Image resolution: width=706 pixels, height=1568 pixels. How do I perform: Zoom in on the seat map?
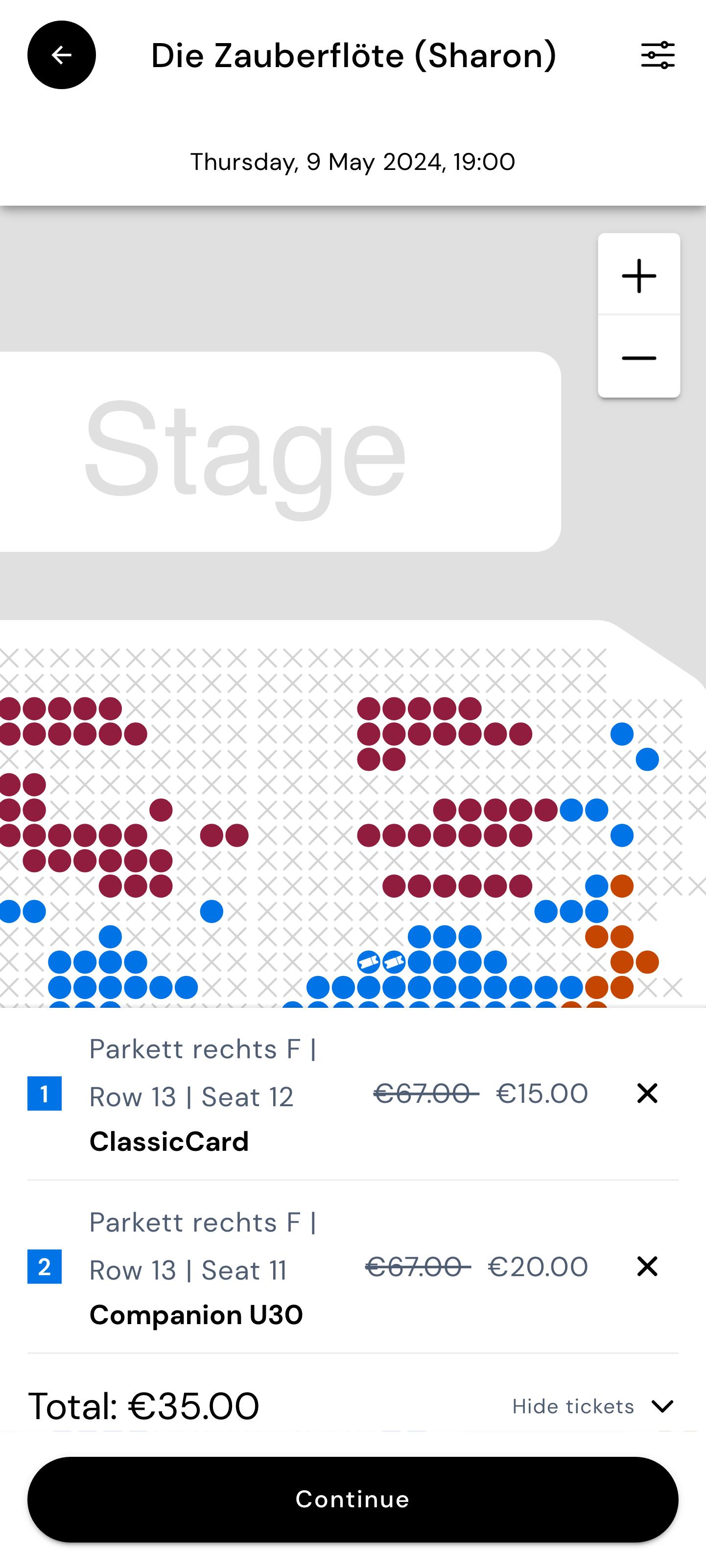[x=638, y=275]
